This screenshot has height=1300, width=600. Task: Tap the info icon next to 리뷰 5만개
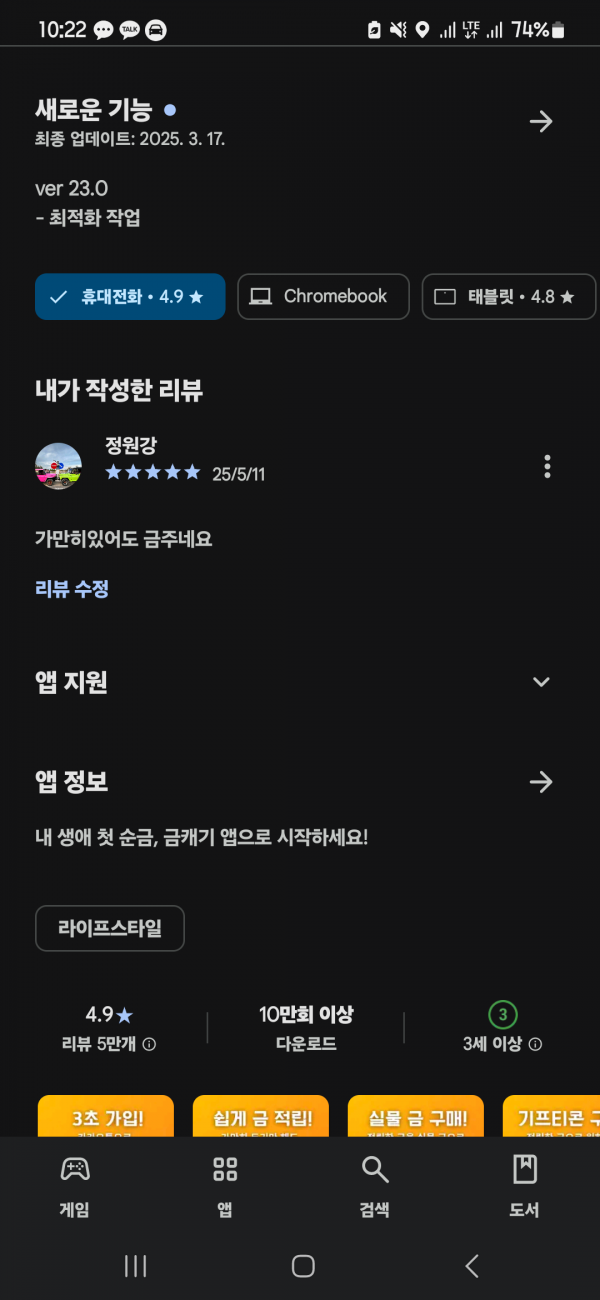point(149,1044)
